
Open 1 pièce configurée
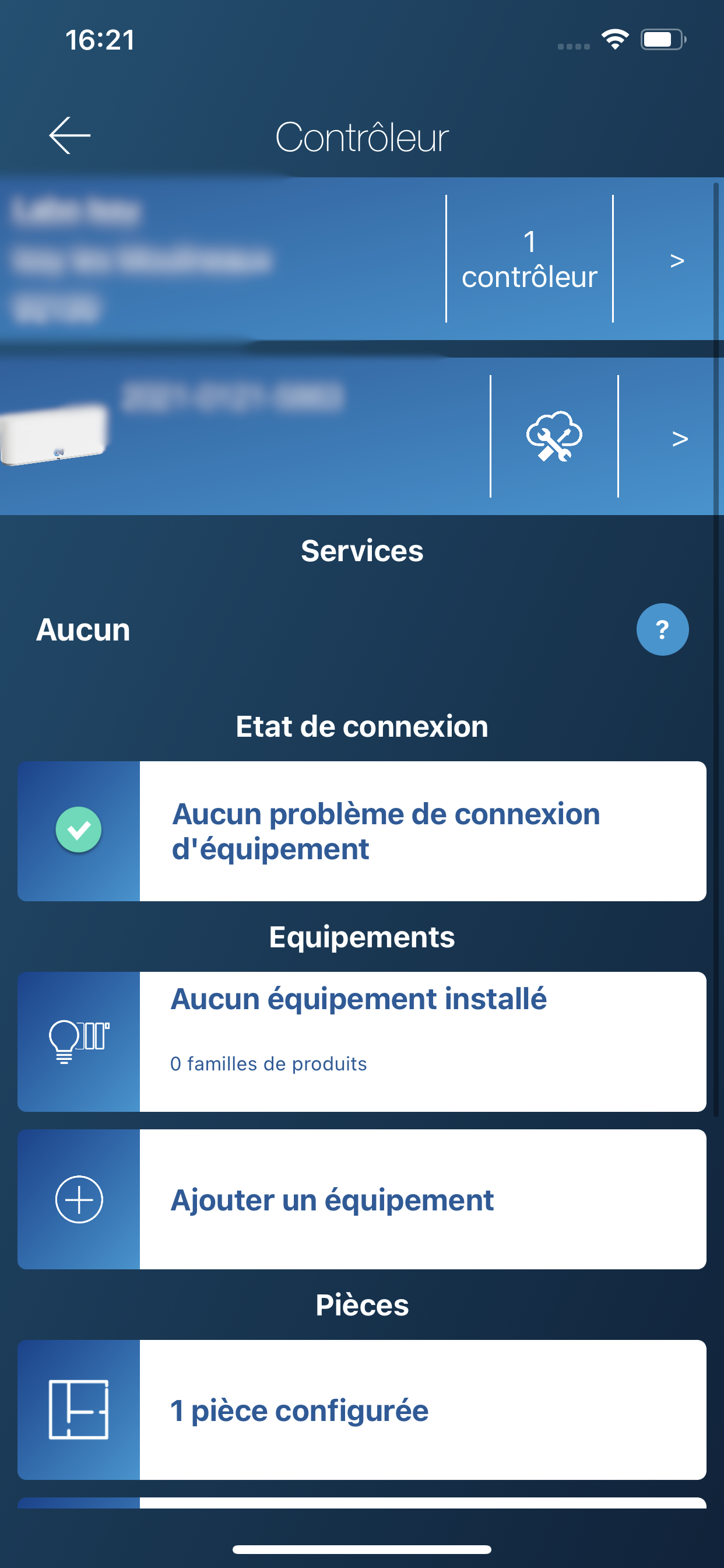tap(361, 1410)
